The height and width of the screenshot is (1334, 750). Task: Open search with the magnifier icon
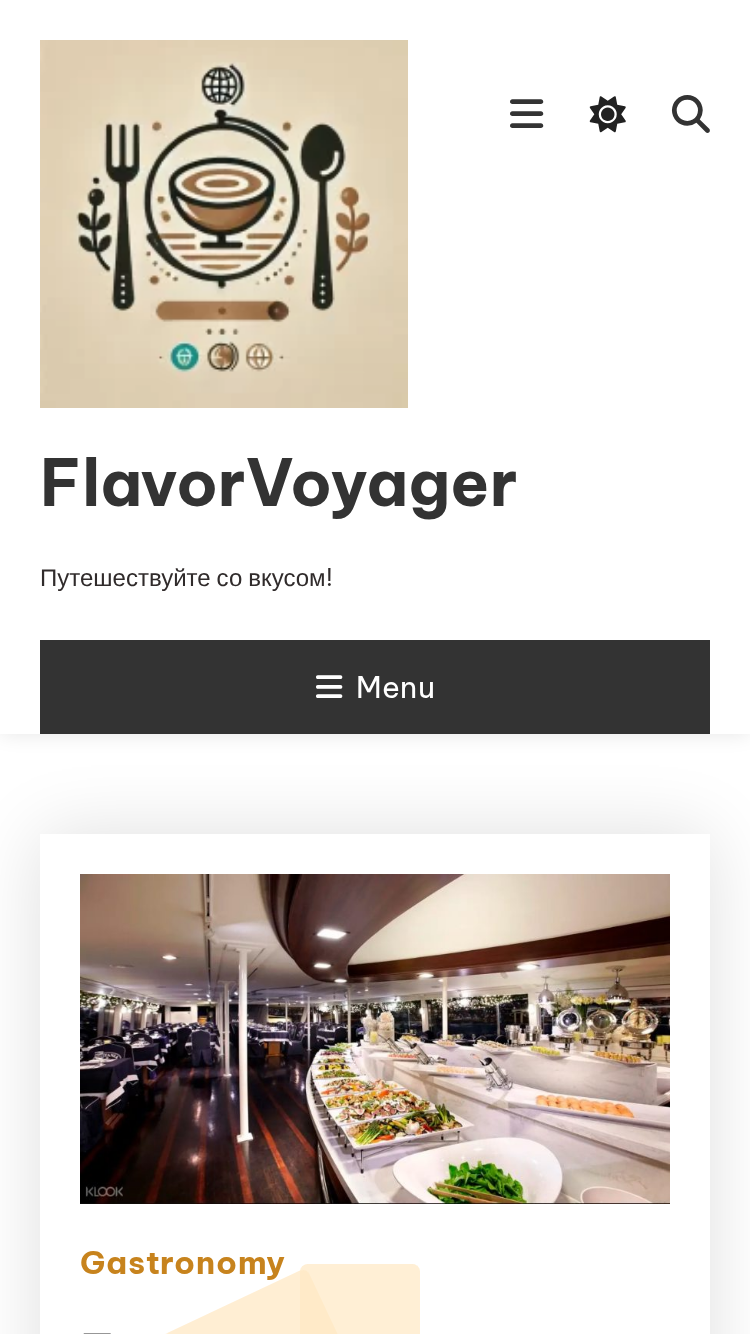pos(691,114)
